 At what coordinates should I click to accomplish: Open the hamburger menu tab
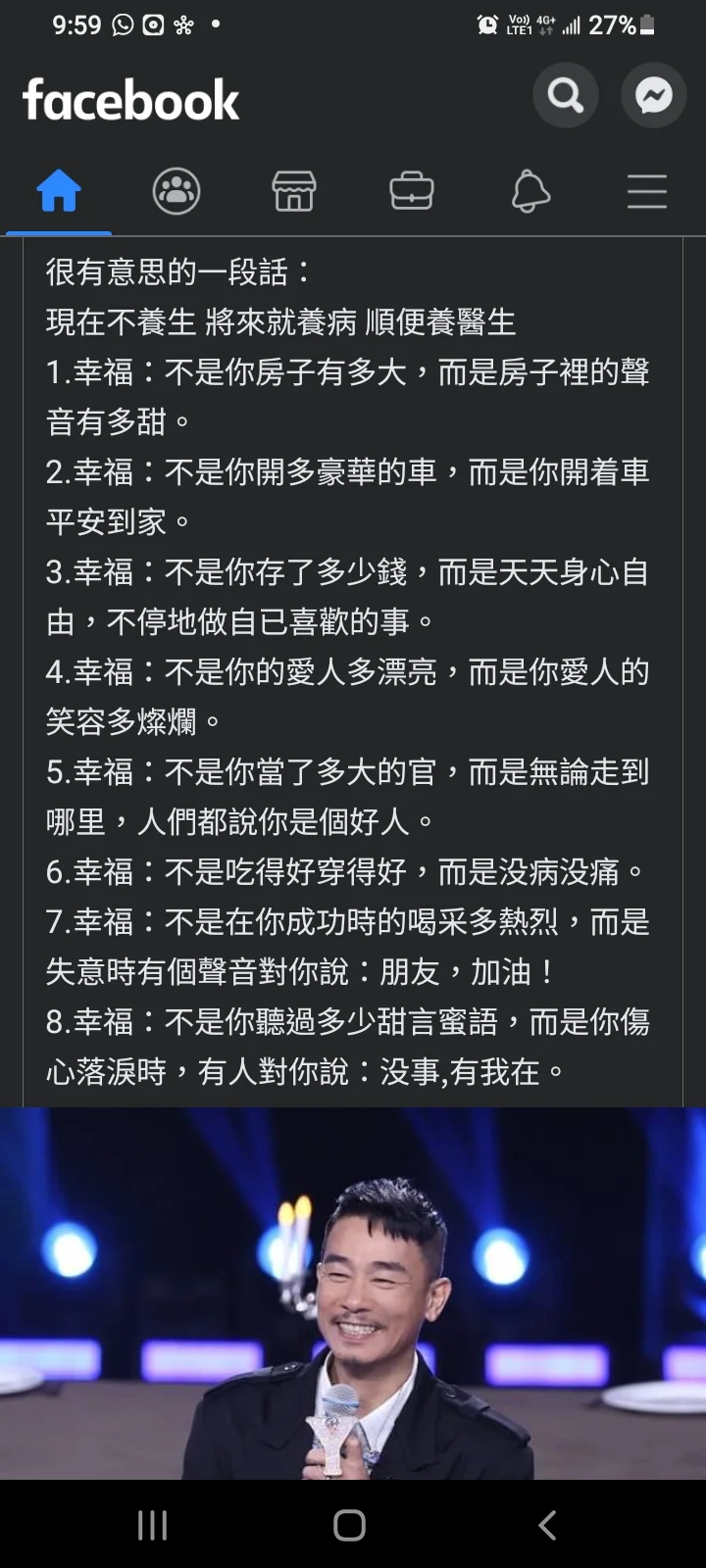tap(647, 191)
